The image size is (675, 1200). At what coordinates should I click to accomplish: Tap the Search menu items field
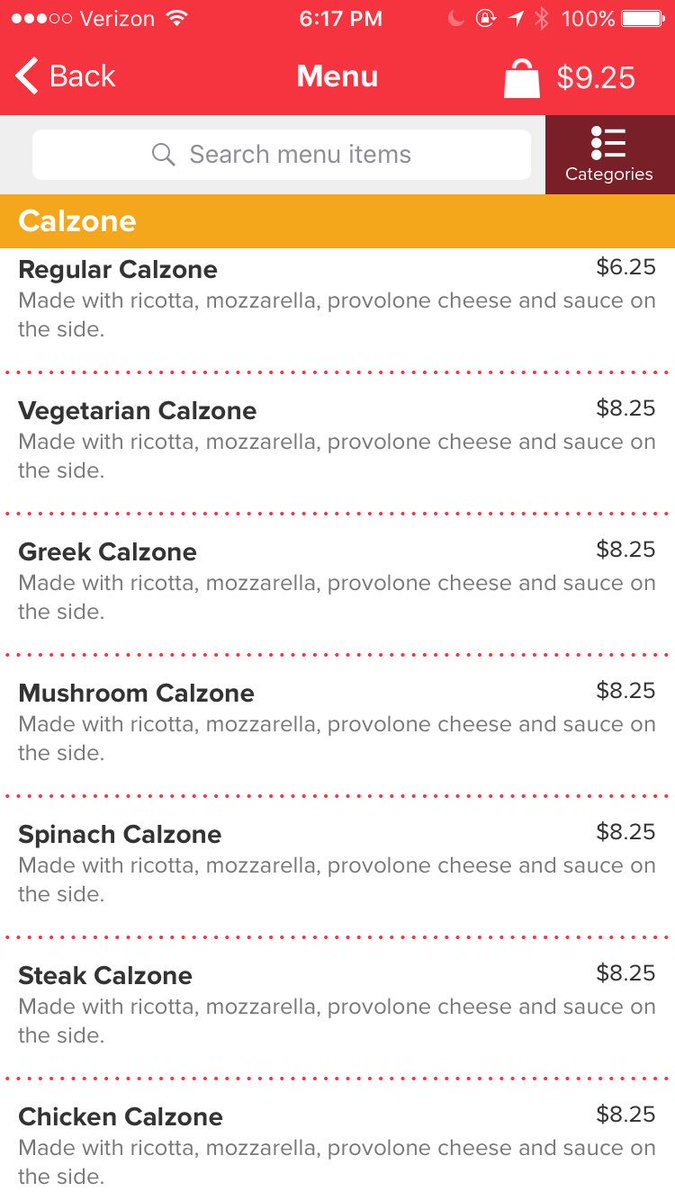[282, 155]
